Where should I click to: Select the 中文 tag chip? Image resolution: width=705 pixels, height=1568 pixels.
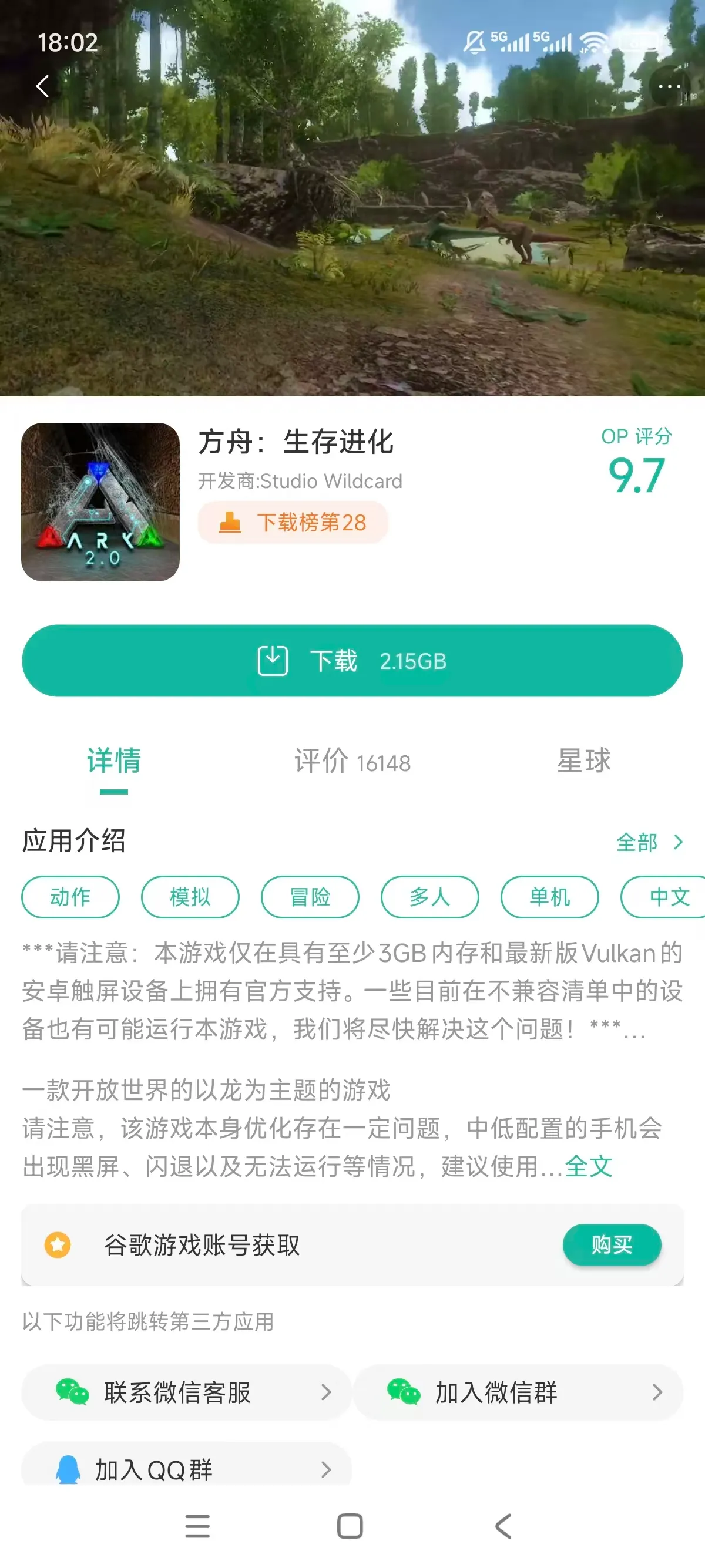667,897
